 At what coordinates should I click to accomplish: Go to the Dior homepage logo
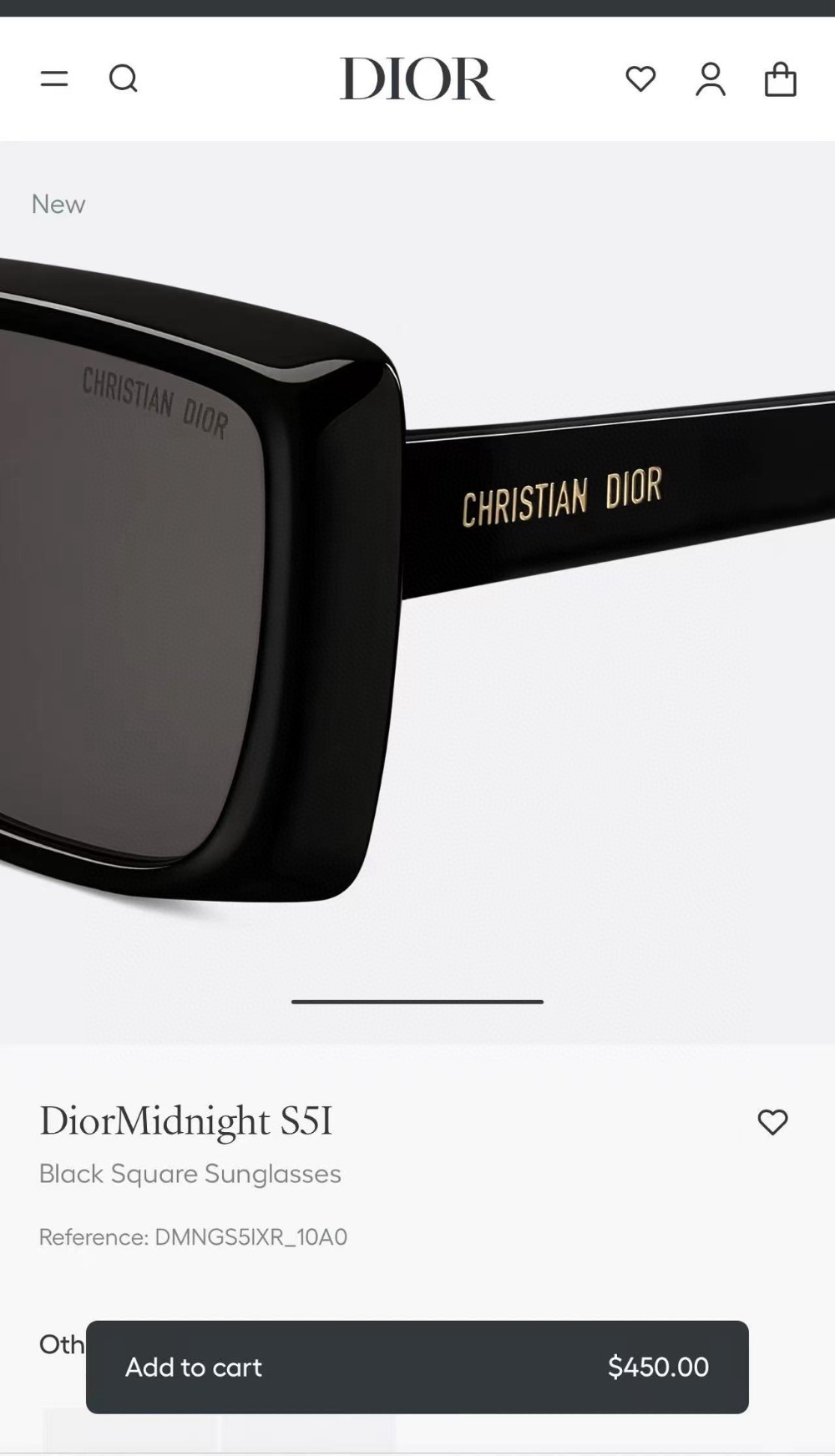pos(417,79)
